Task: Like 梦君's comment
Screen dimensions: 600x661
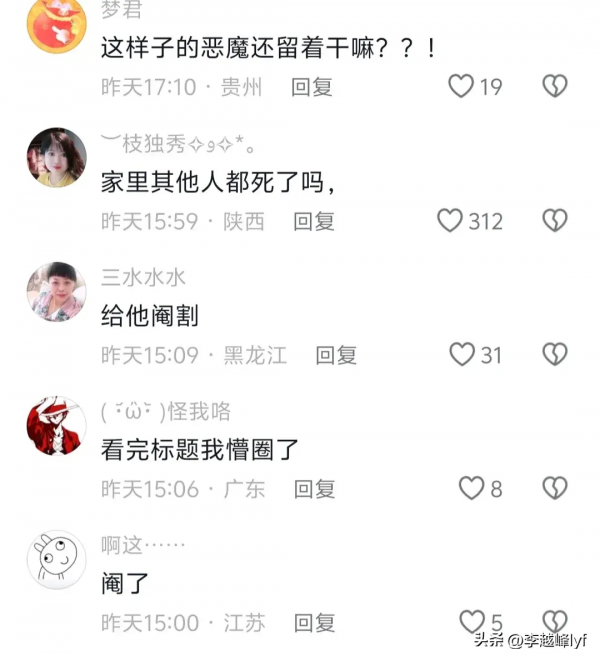Action: click(461, 87)
